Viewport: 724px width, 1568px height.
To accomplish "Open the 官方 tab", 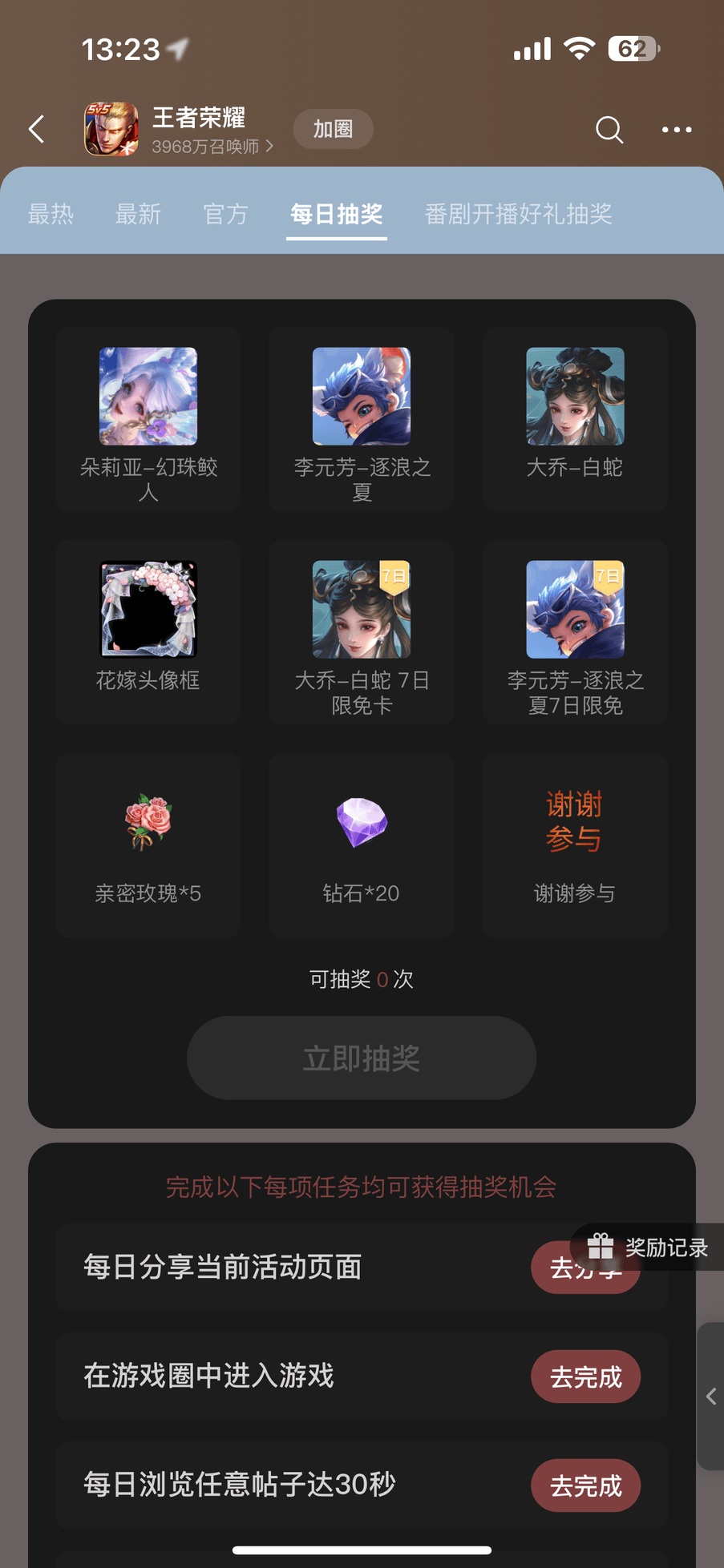I will click(x=224, y=214).
